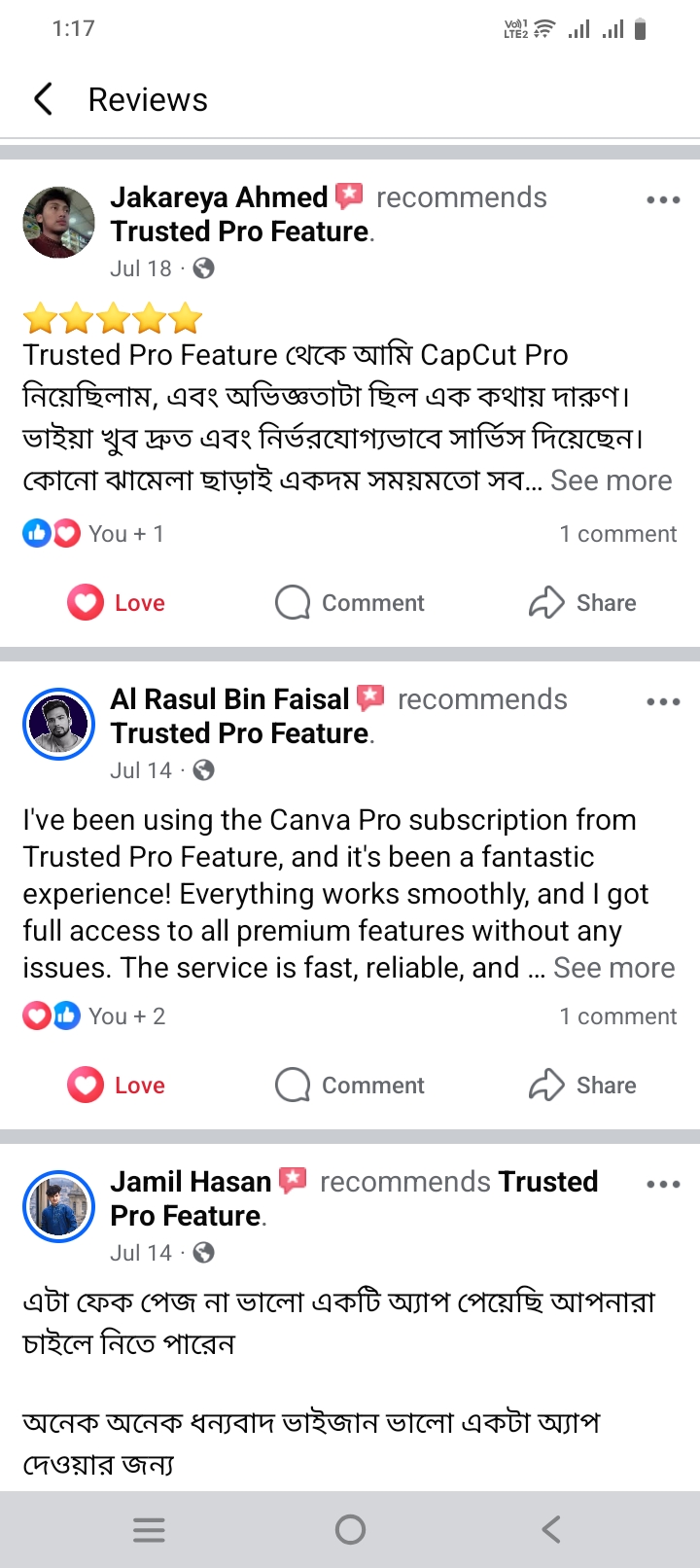
Task: See who reacted to Al Rasul Bin Faisal's review
Action: click(94, 1016)
